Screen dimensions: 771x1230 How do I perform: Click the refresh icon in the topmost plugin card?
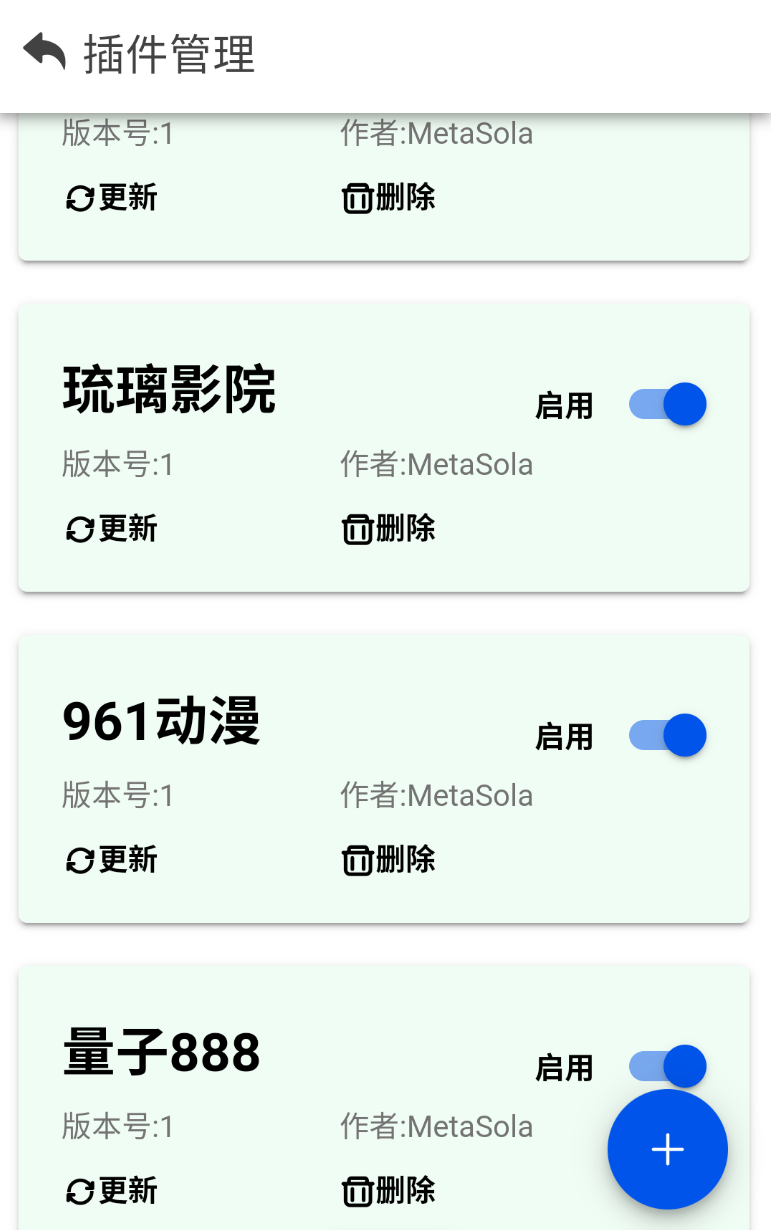(79, 197)
